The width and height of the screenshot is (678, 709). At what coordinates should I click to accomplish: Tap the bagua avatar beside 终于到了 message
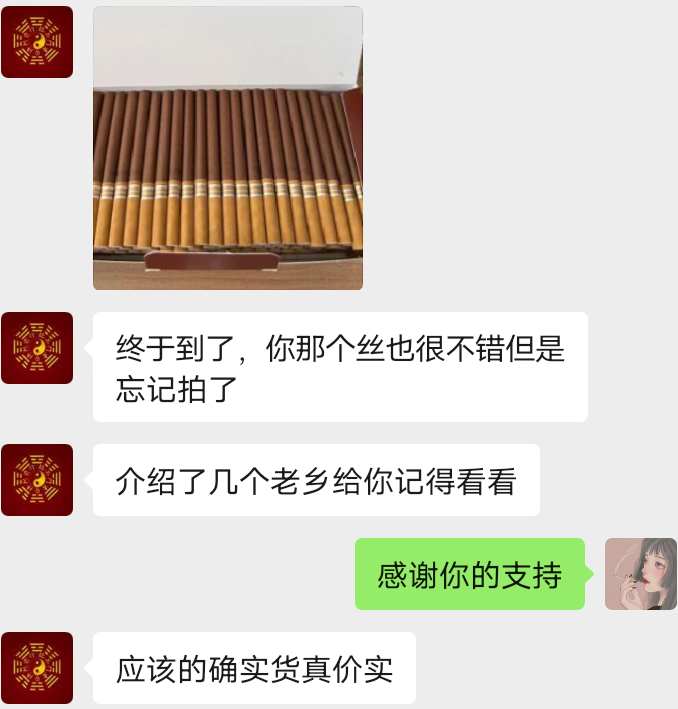[x=37, y=348]
